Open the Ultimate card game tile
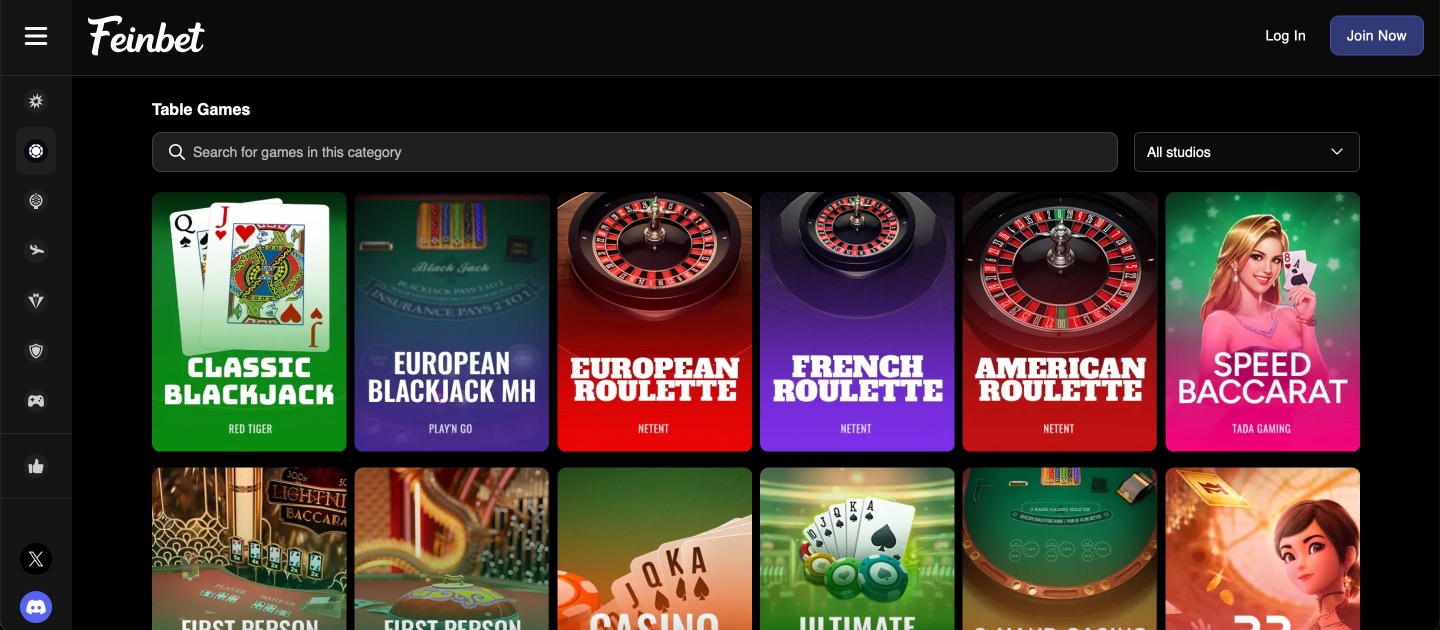This screenshot has width=1440, height=630. point(857,549)
